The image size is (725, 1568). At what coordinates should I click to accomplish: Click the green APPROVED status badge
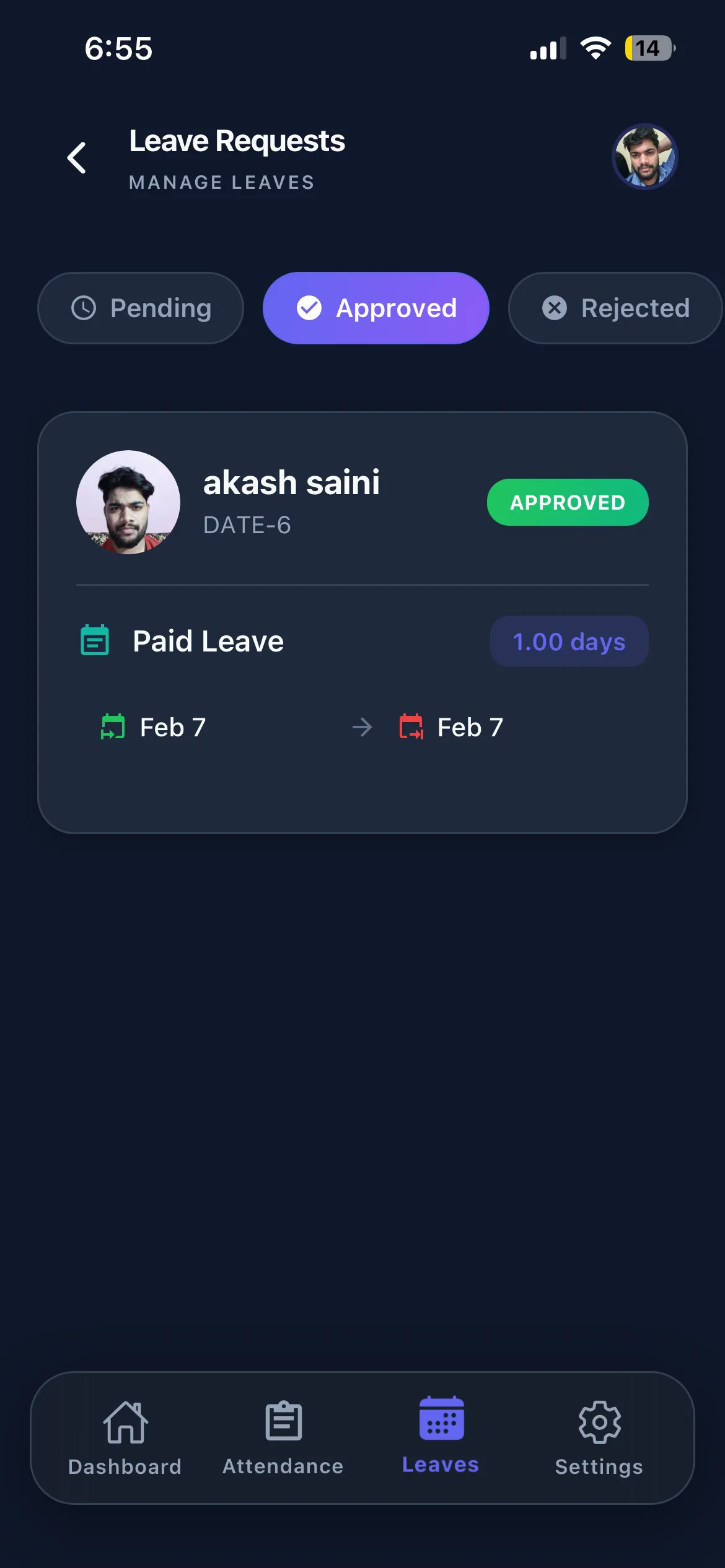567,502
